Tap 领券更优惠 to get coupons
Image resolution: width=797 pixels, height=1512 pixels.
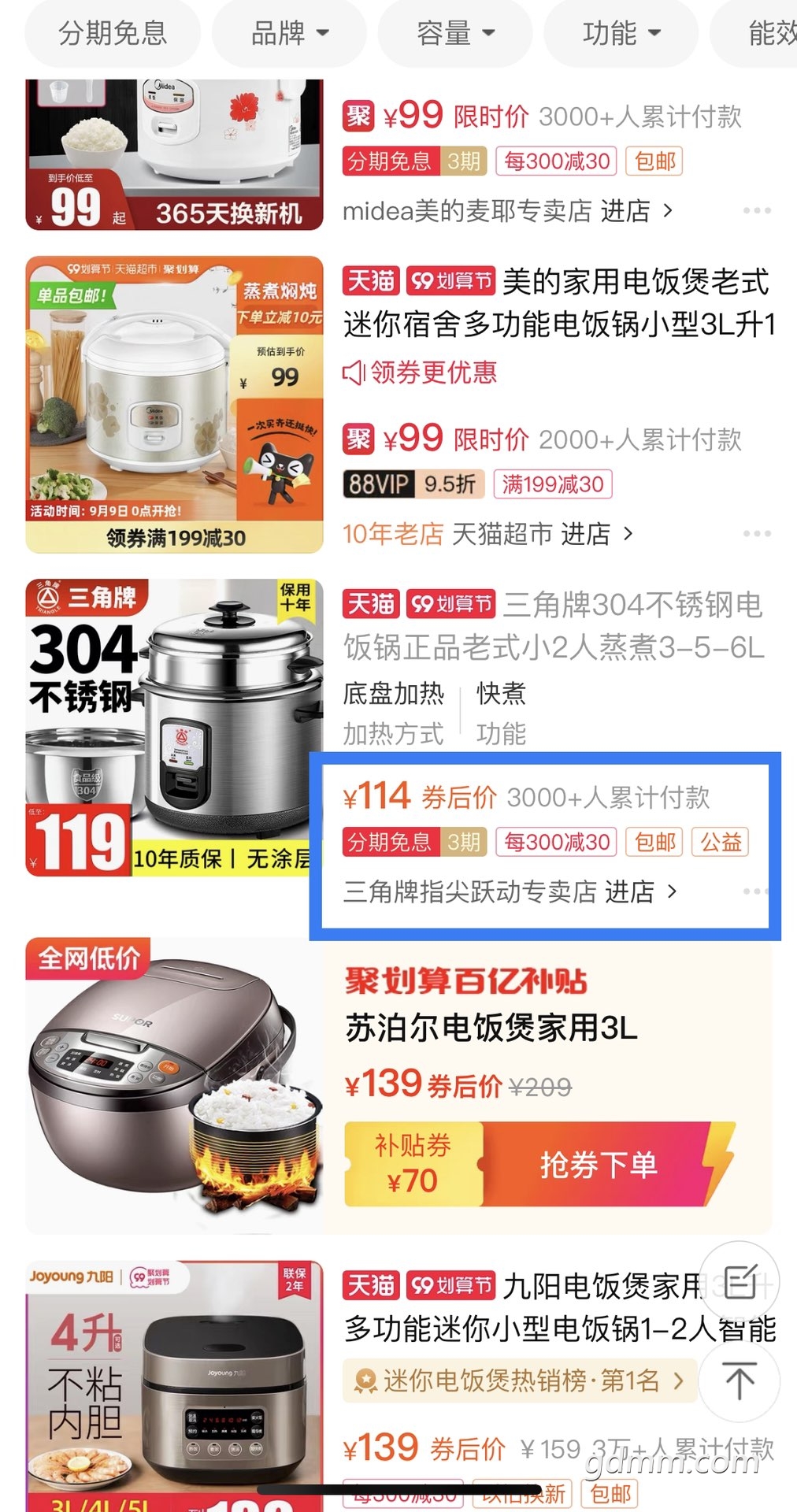[421, 372]
